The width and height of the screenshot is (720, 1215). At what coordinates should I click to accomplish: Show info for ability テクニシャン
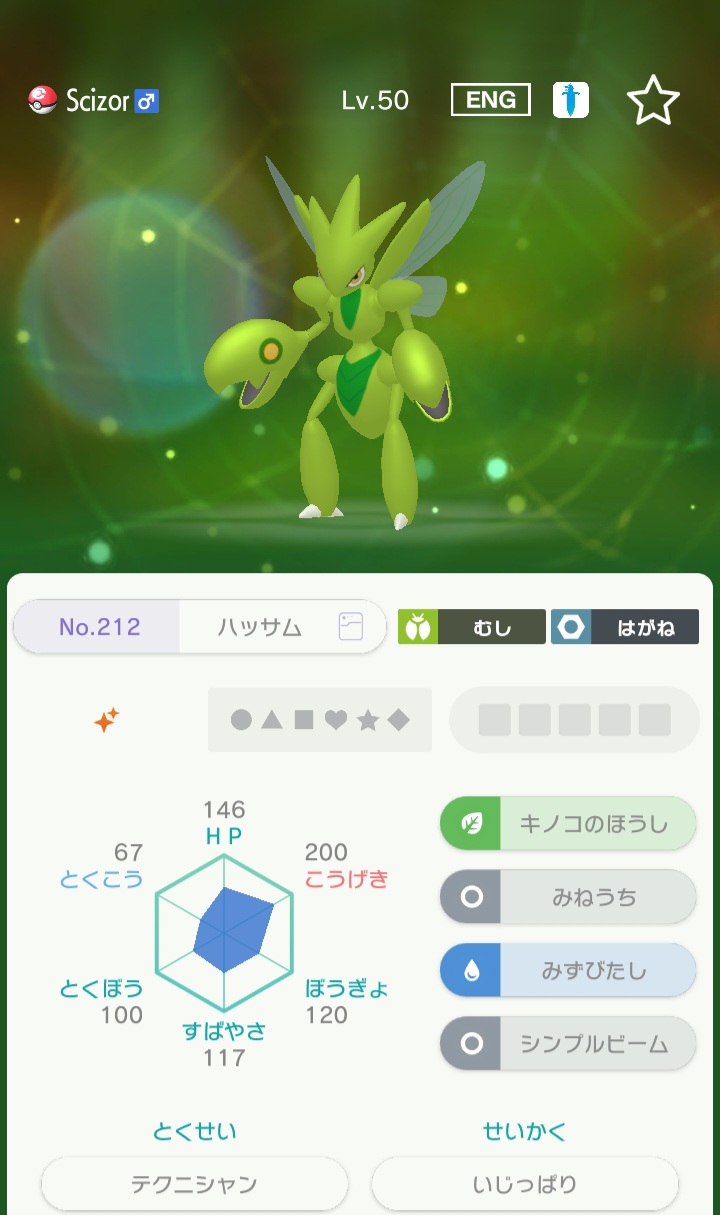coord(195,1185)
